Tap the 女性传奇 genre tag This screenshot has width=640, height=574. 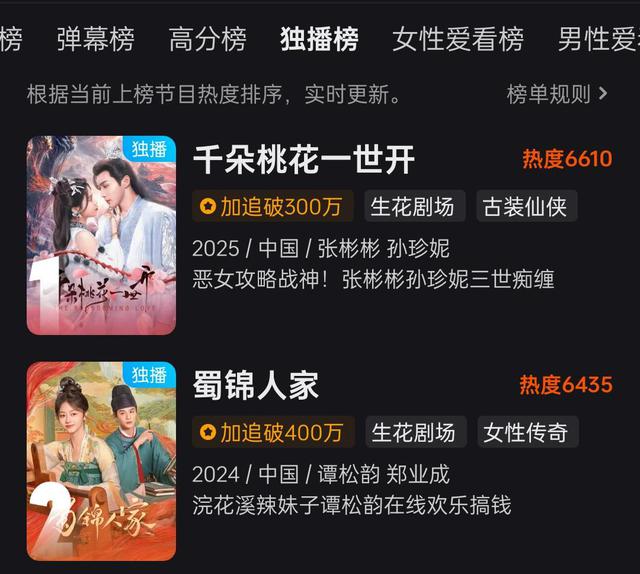[x=525, y=432]
